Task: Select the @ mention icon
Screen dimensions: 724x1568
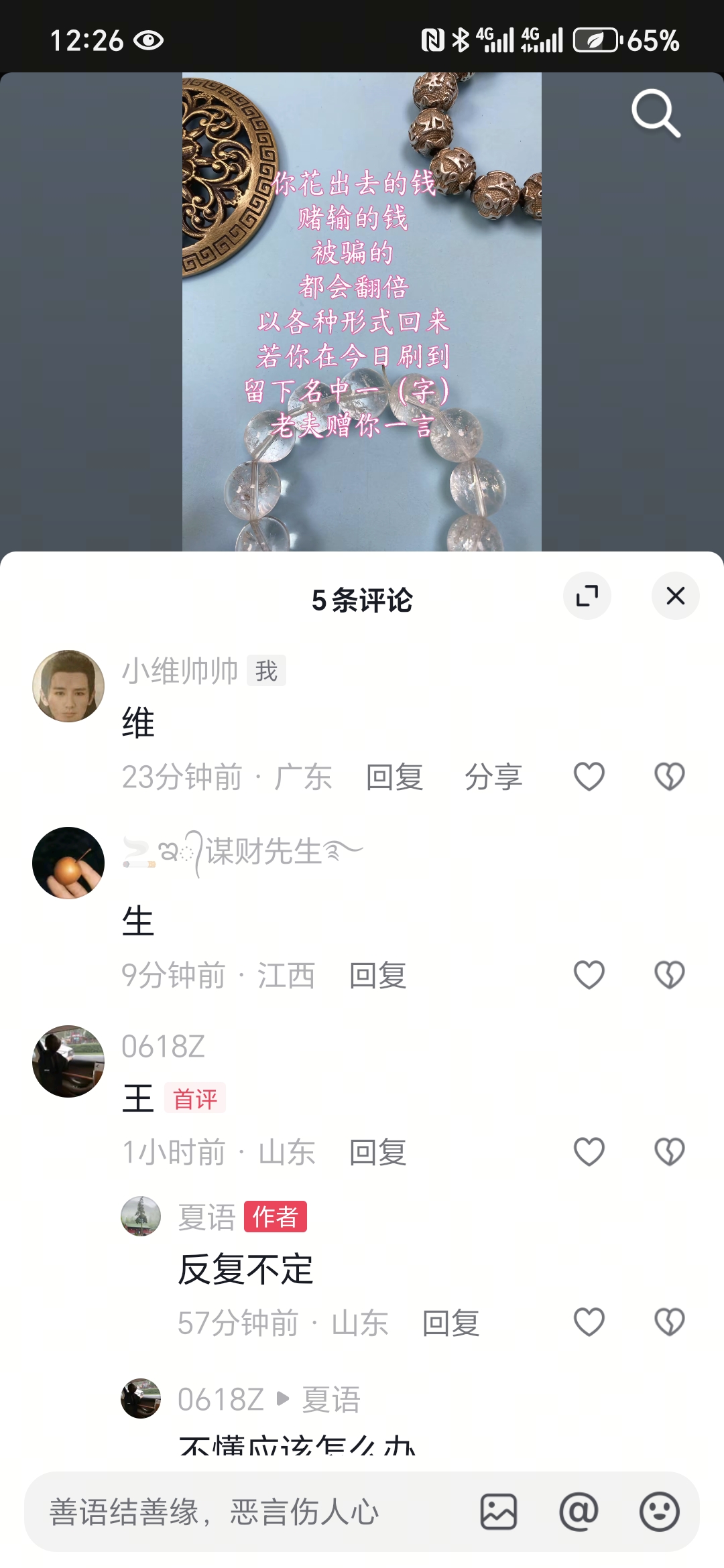Action: click(577, 1512)
